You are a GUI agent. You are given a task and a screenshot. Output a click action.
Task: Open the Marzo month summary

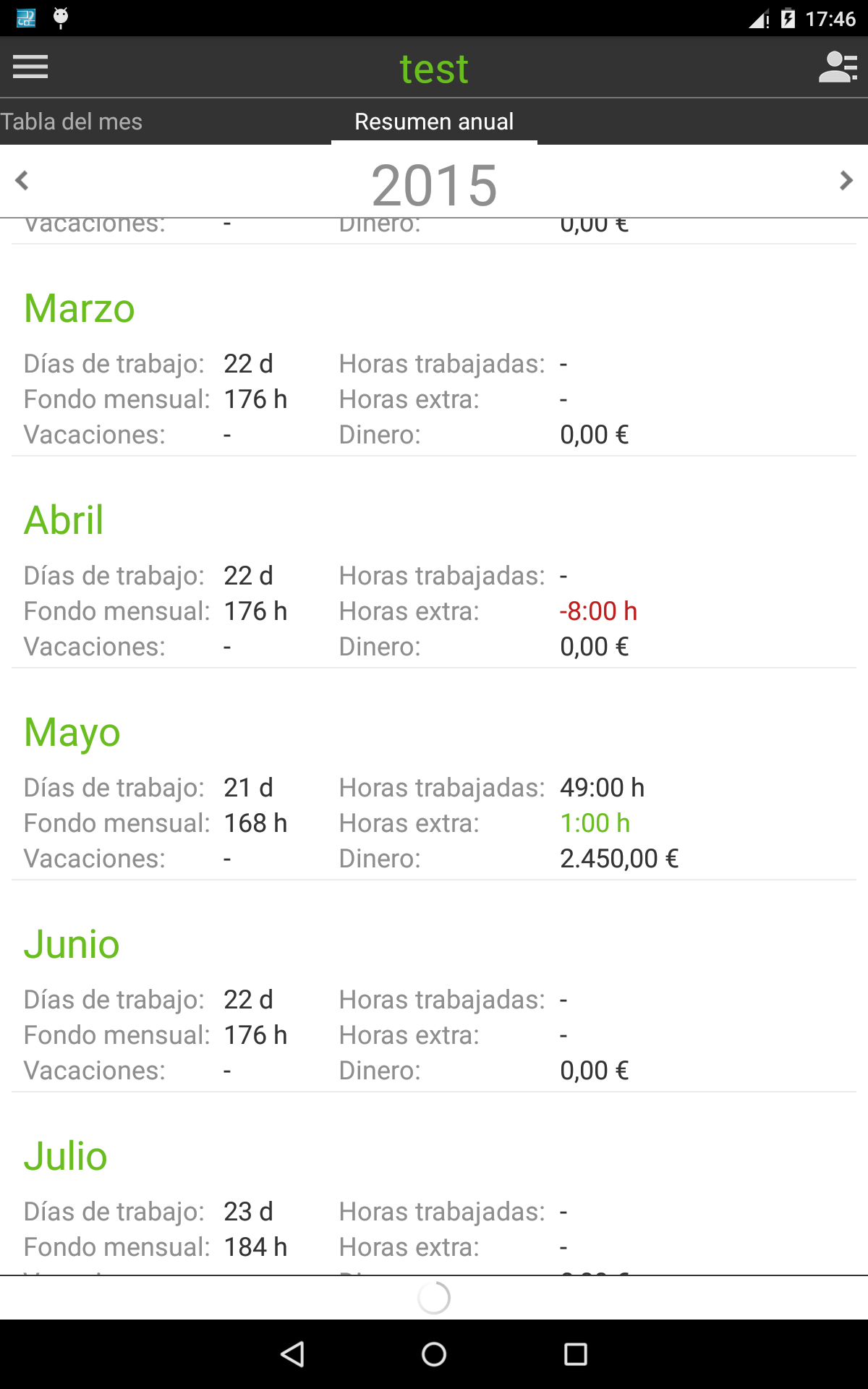tap(434, 368)
